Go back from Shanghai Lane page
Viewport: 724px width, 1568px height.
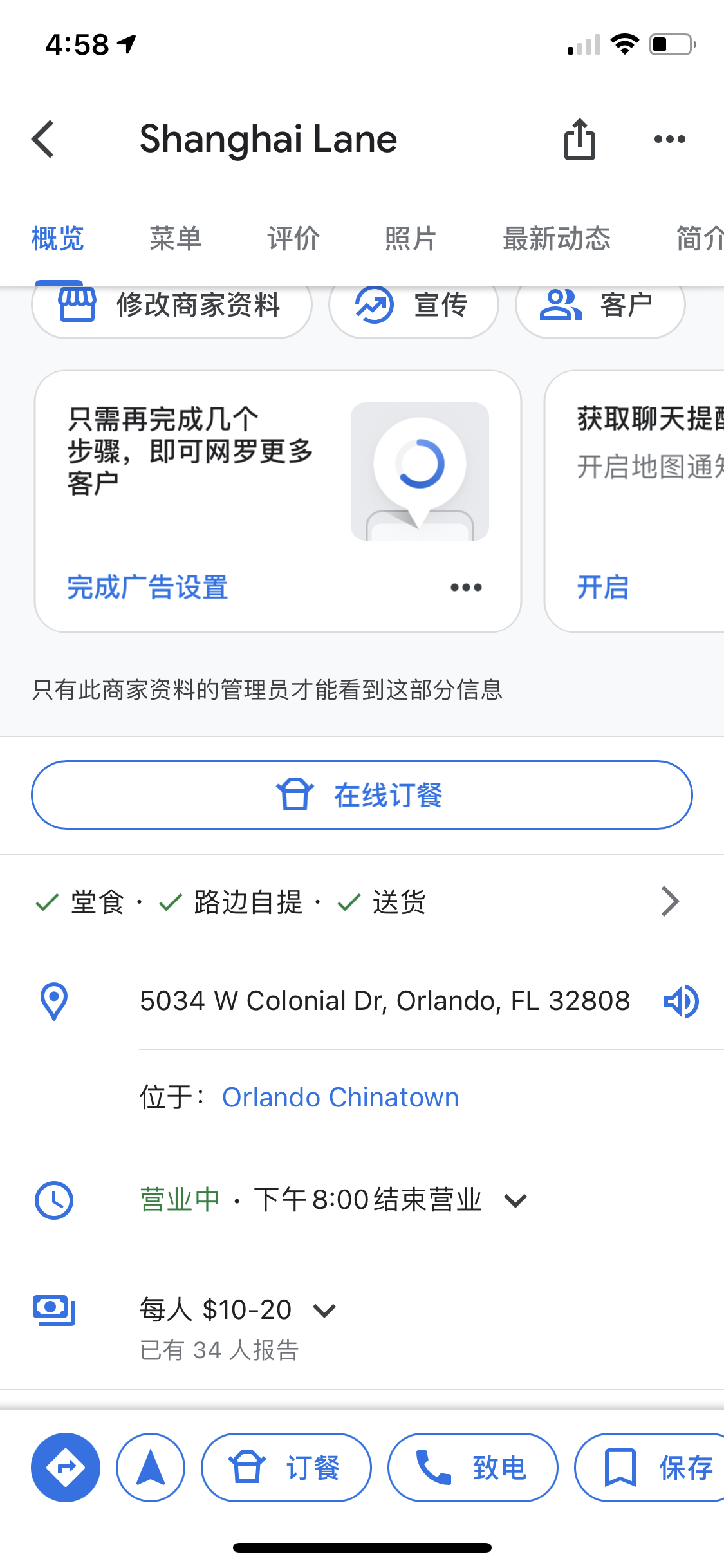click(44, 139)
